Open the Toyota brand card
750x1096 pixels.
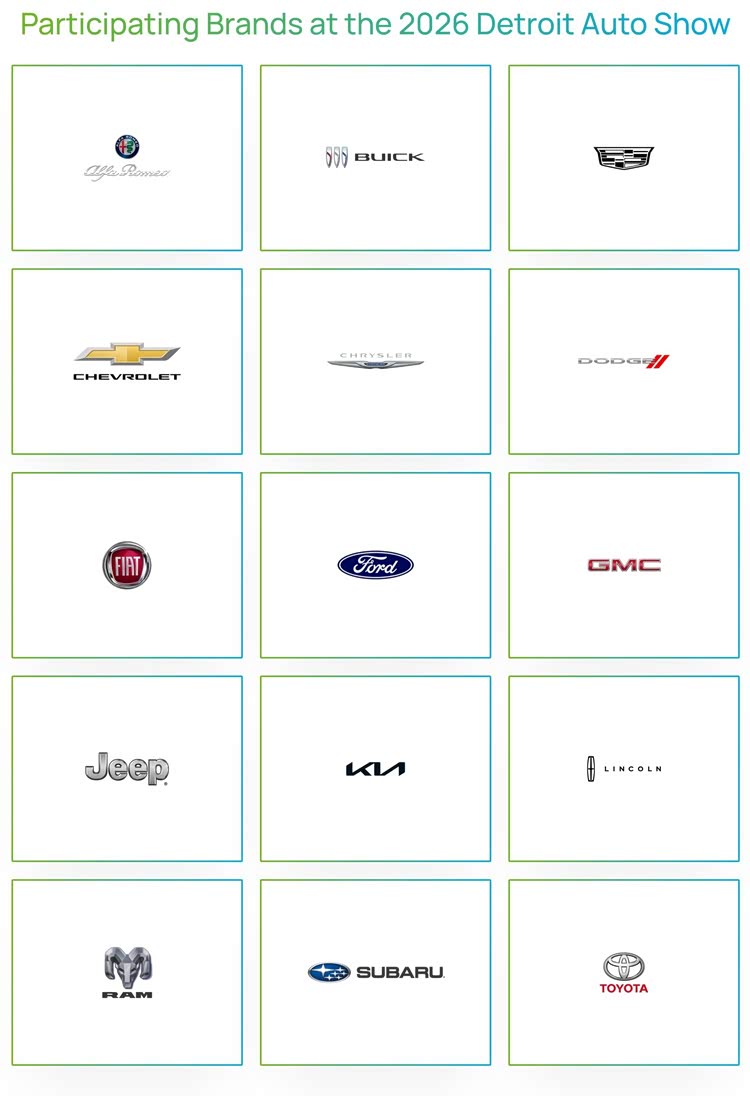624,972
